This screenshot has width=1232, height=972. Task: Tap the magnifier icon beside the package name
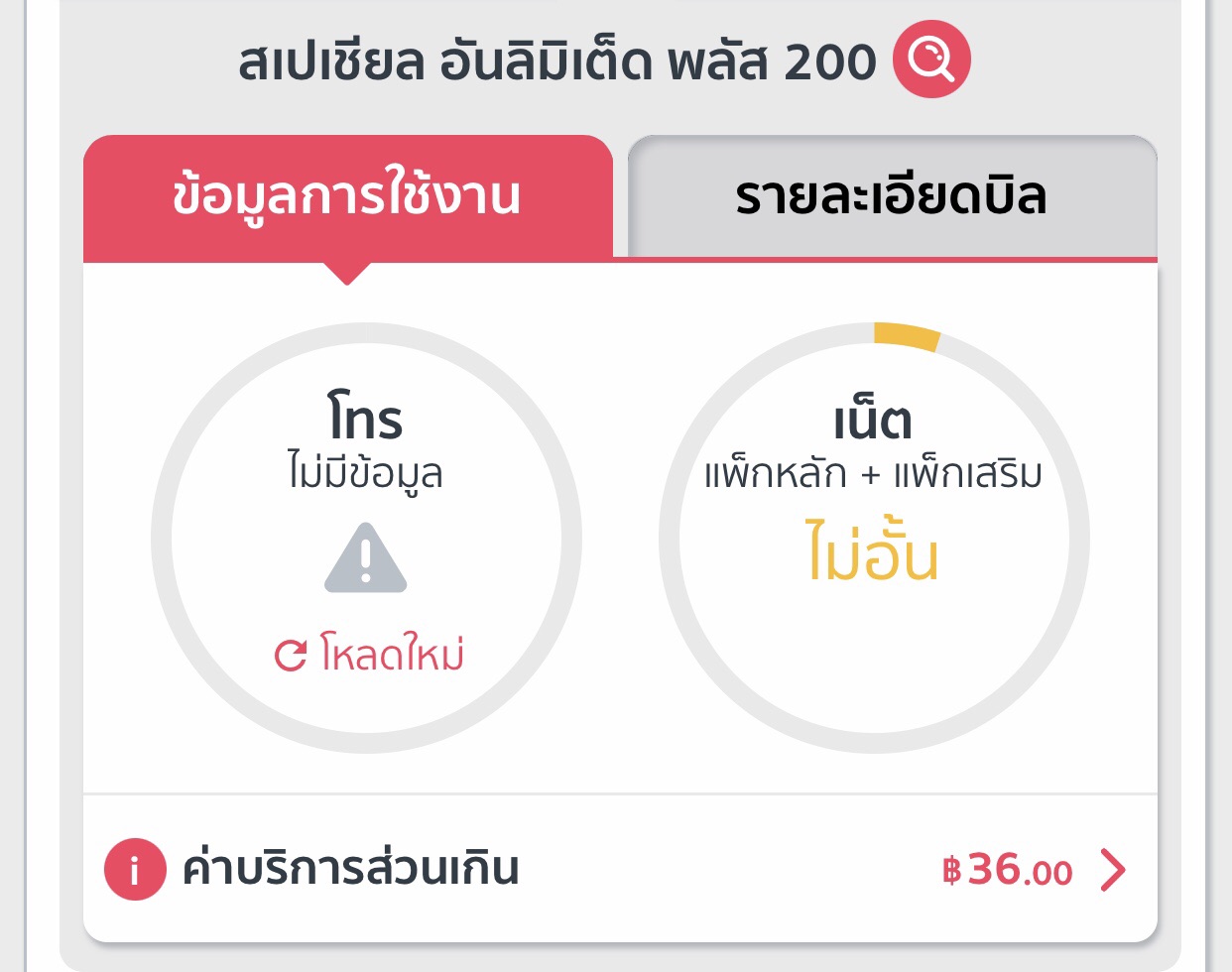pyautogui.click(x=930, y=60)
